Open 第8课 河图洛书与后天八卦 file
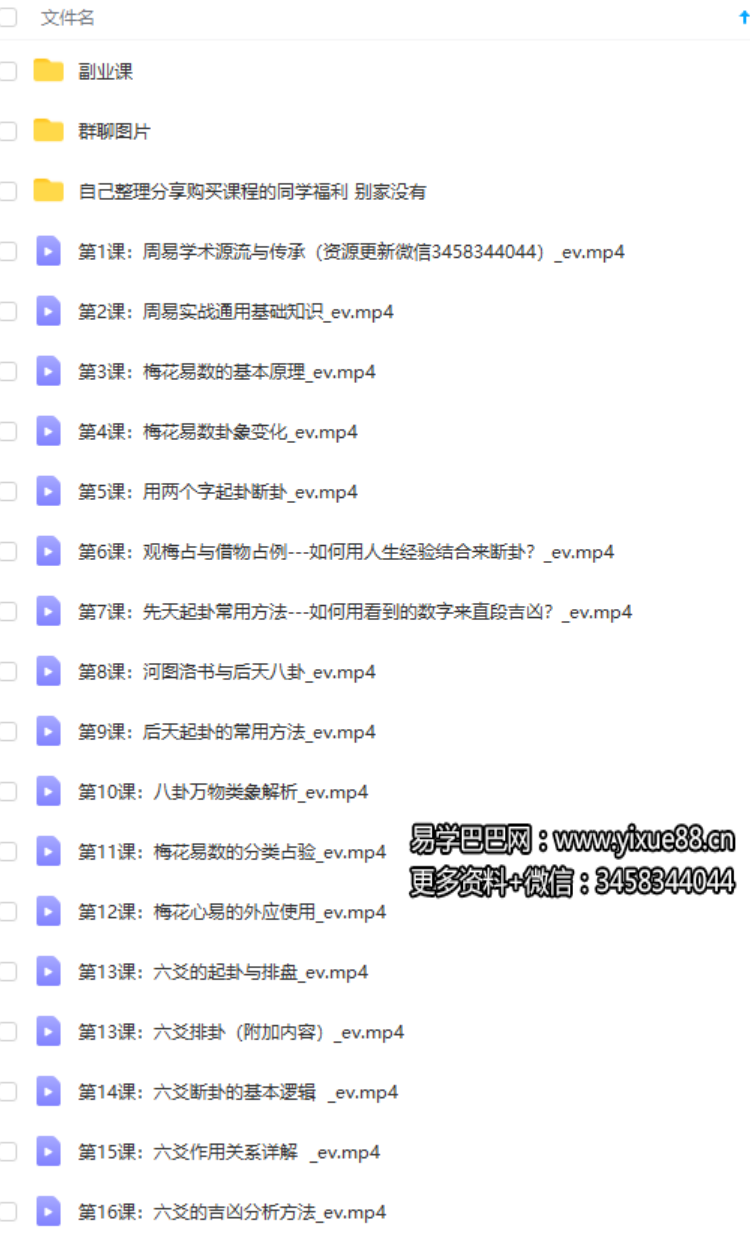The height and width of the screenshot is (1234, 750). [226, 672]
